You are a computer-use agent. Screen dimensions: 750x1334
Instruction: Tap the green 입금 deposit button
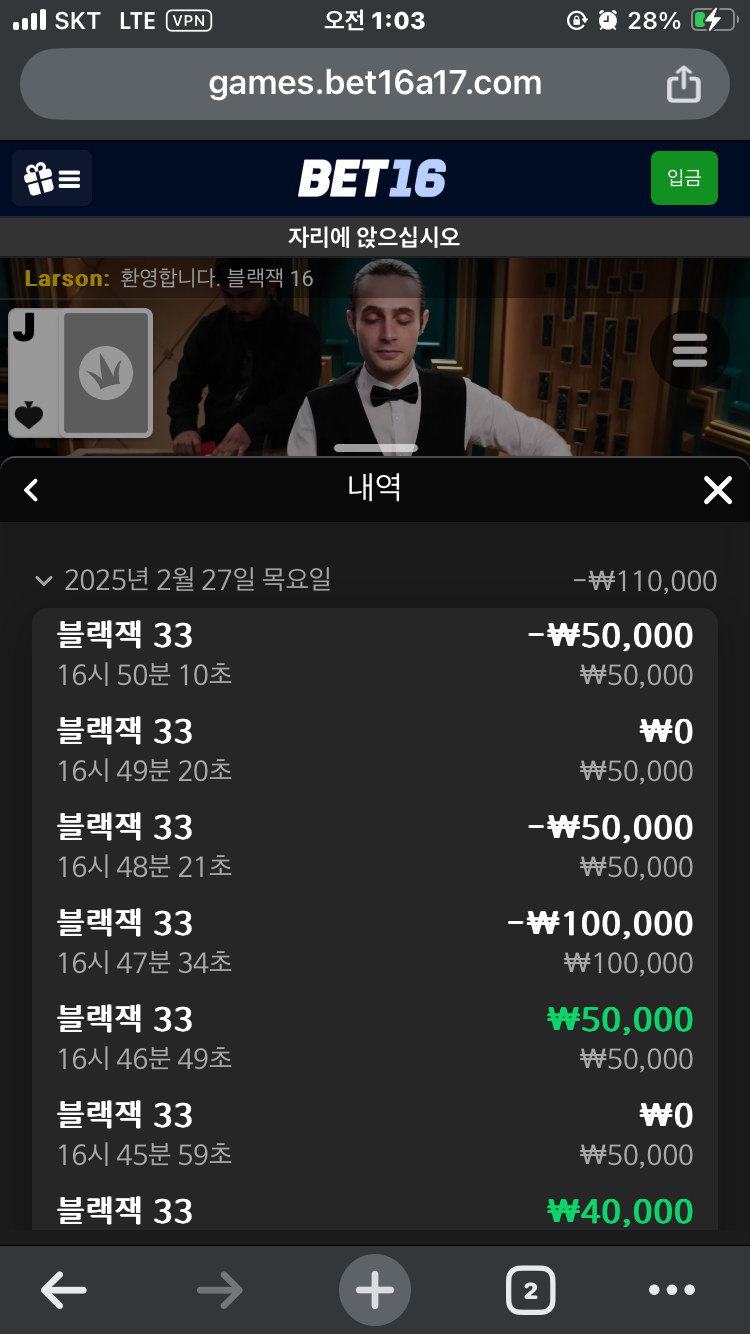click(684, 178)
